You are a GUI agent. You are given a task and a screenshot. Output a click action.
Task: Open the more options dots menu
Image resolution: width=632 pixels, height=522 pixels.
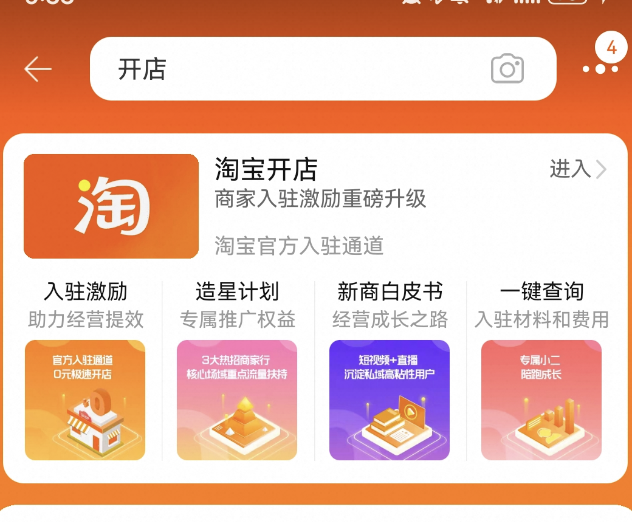pyautogui.click(x=599, y=68)
